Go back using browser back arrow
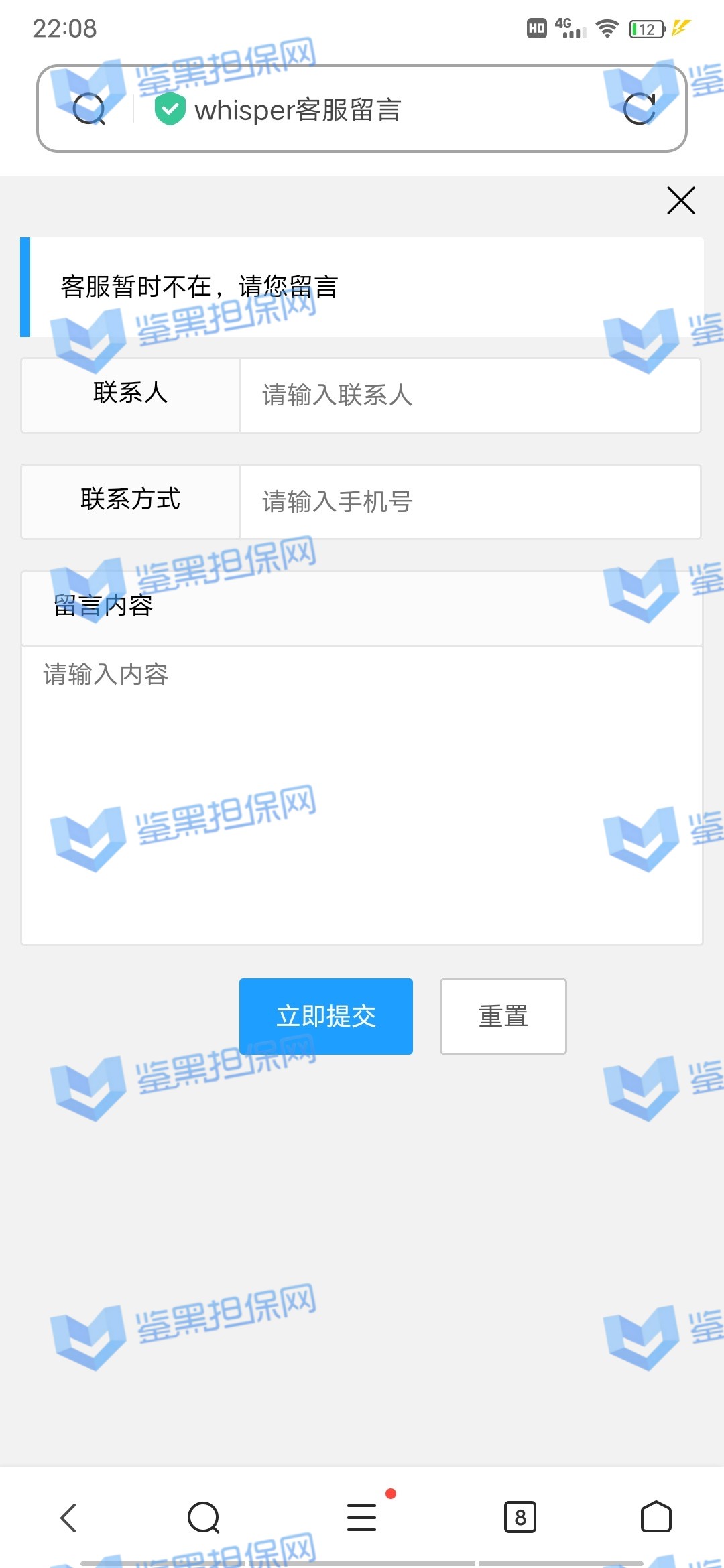 (x=69, y=1518)
